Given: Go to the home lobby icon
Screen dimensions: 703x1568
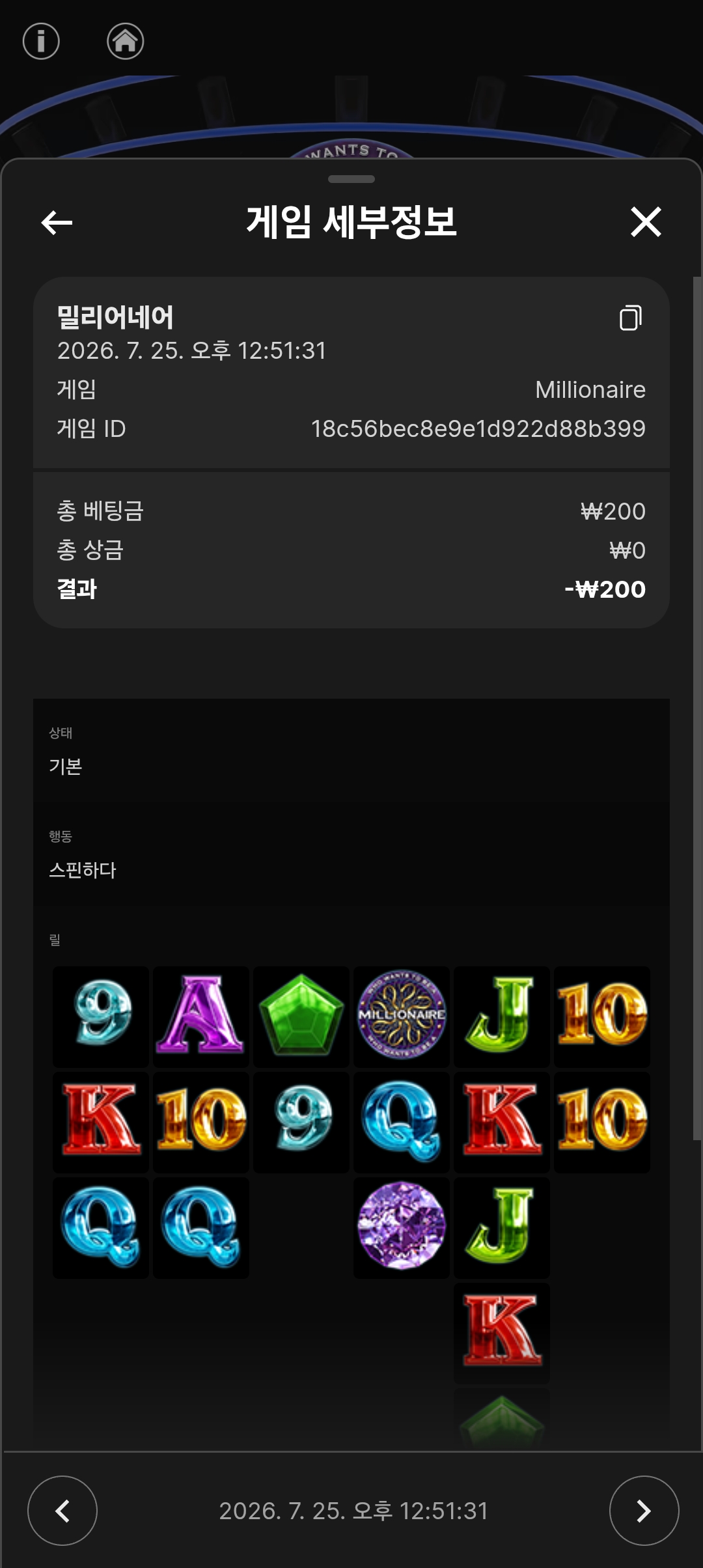Looking at the screenshot, I should click(x=125, y=42).
